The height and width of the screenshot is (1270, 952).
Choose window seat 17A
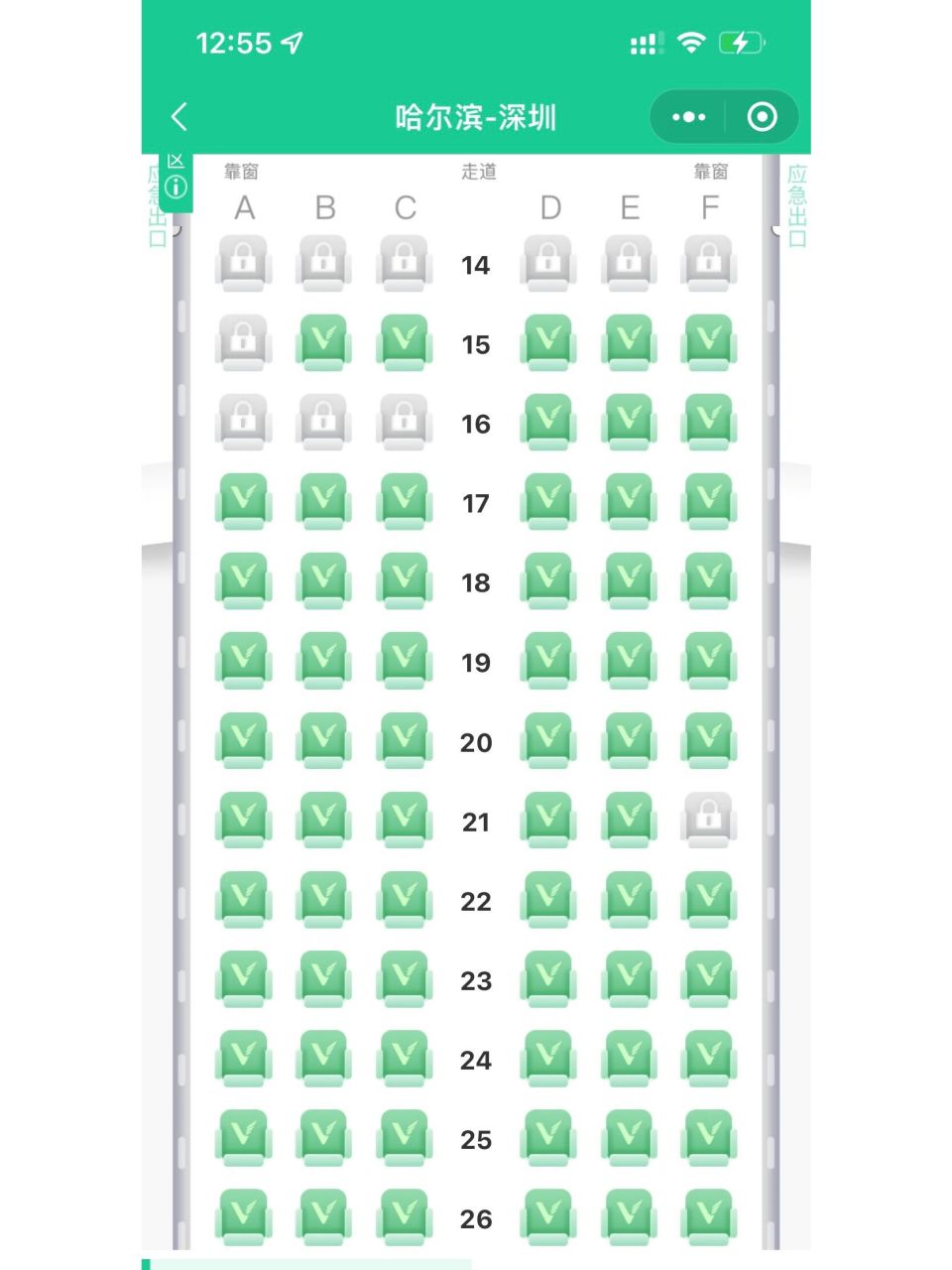pos(243,500)
